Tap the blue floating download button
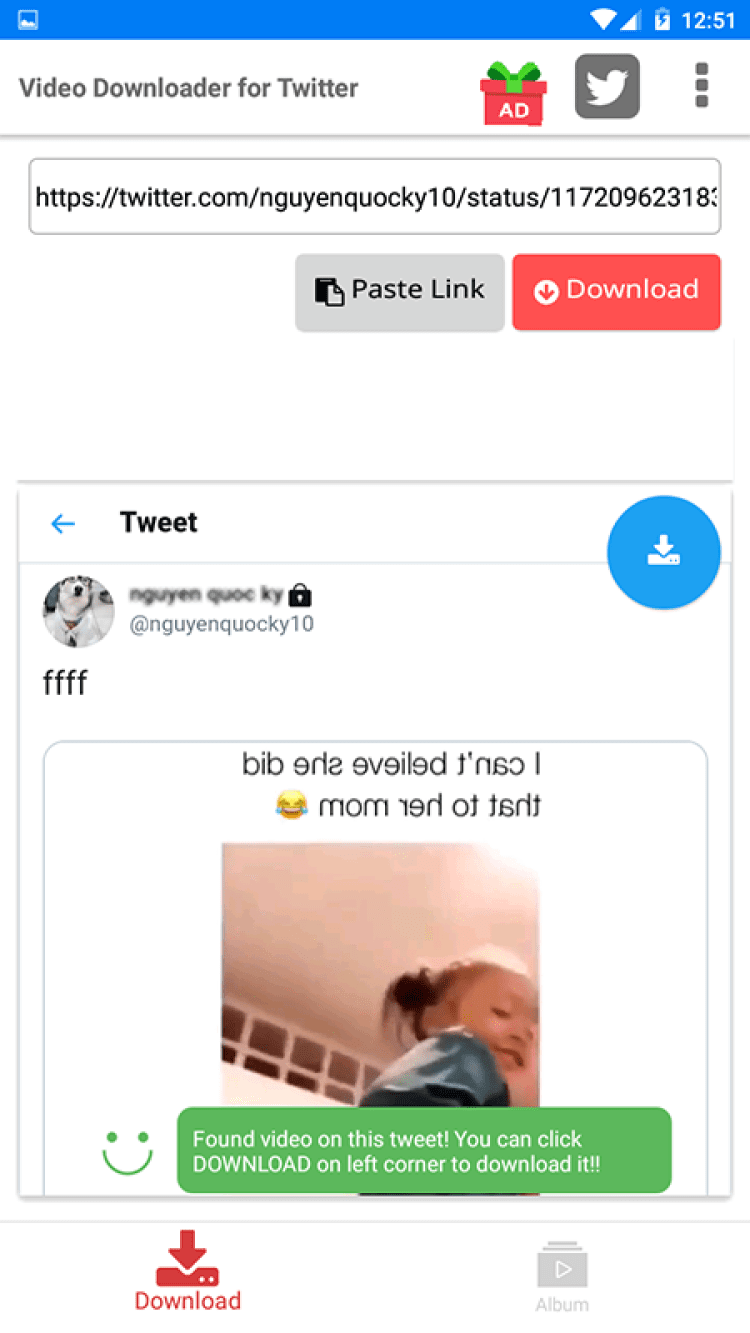 663,553
